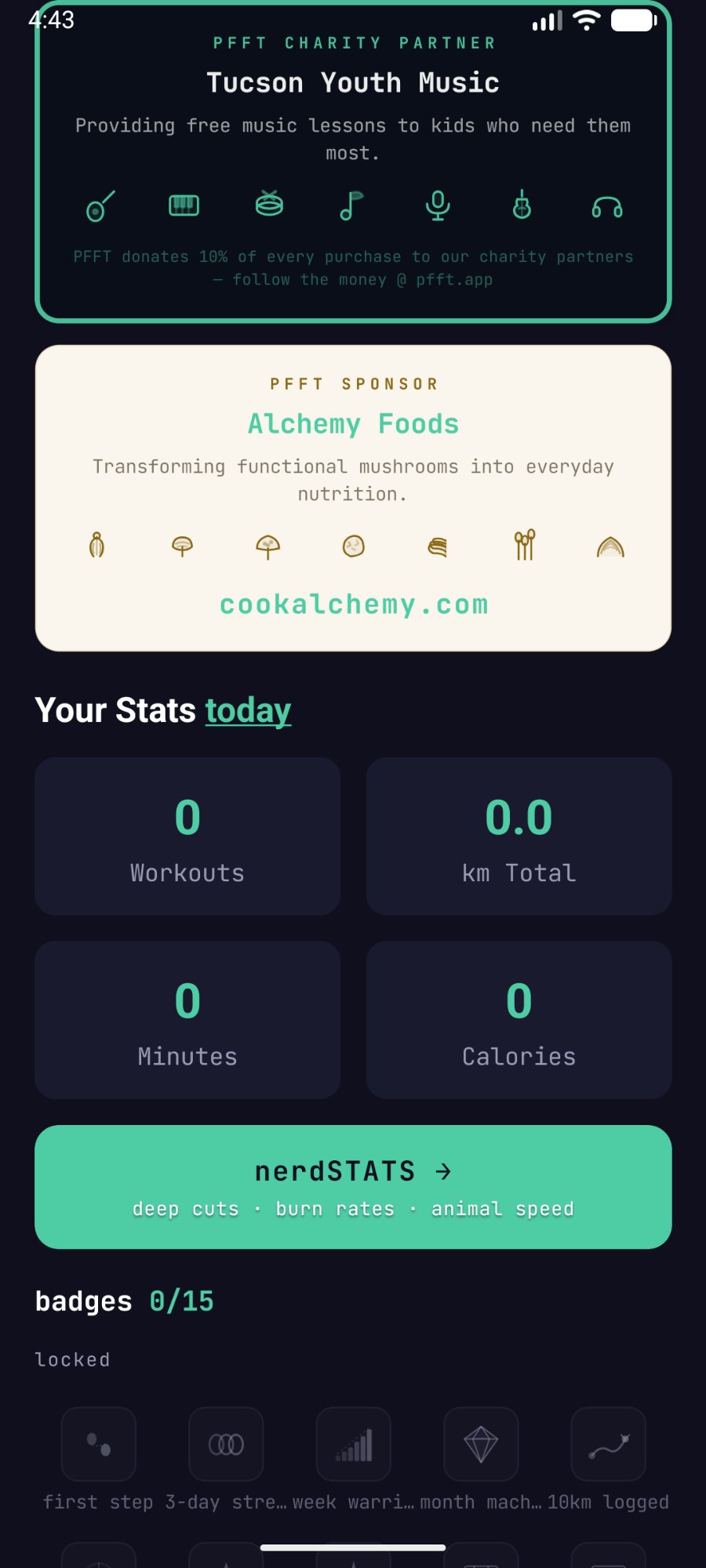Click the enoki mushroom icon

98,546
